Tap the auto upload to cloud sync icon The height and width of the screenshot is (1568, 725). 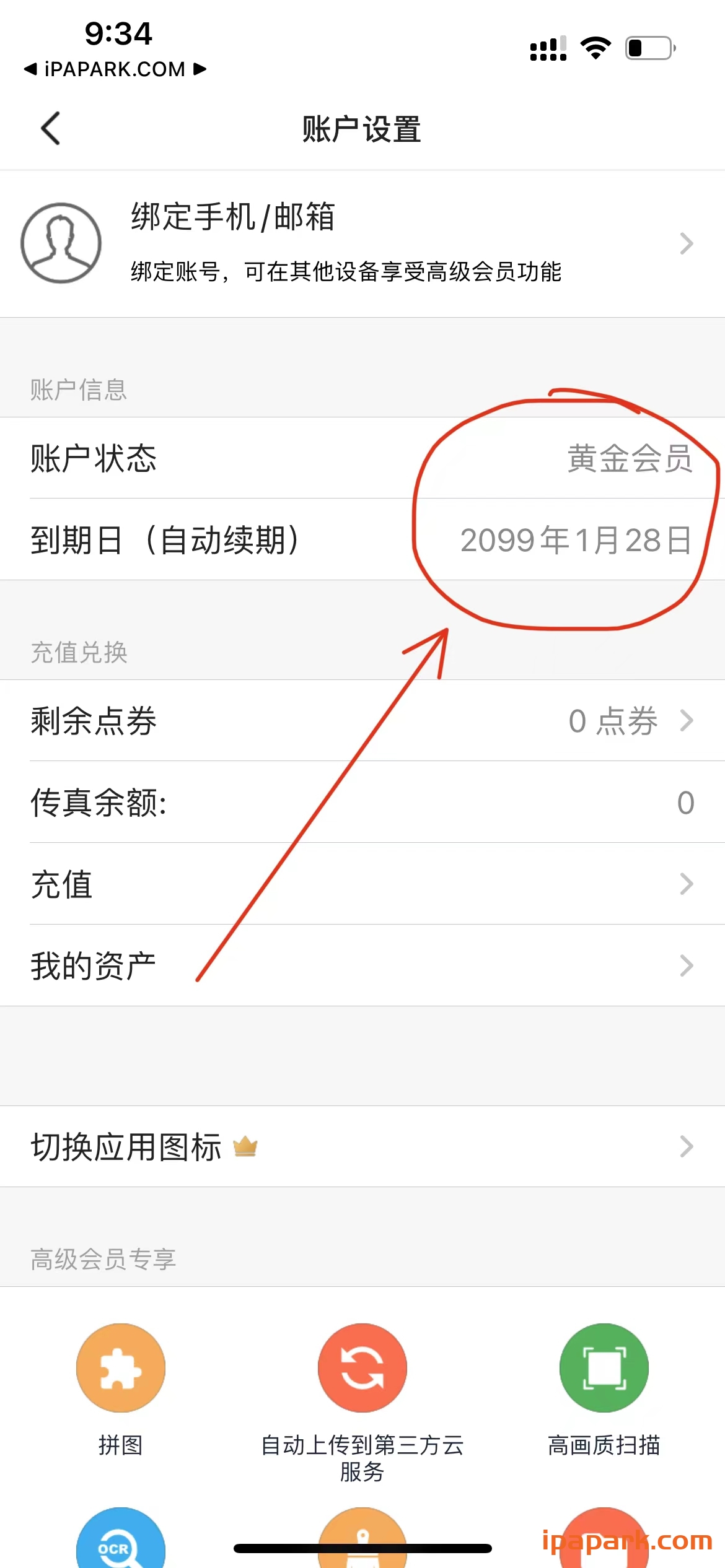point(362,1369)
